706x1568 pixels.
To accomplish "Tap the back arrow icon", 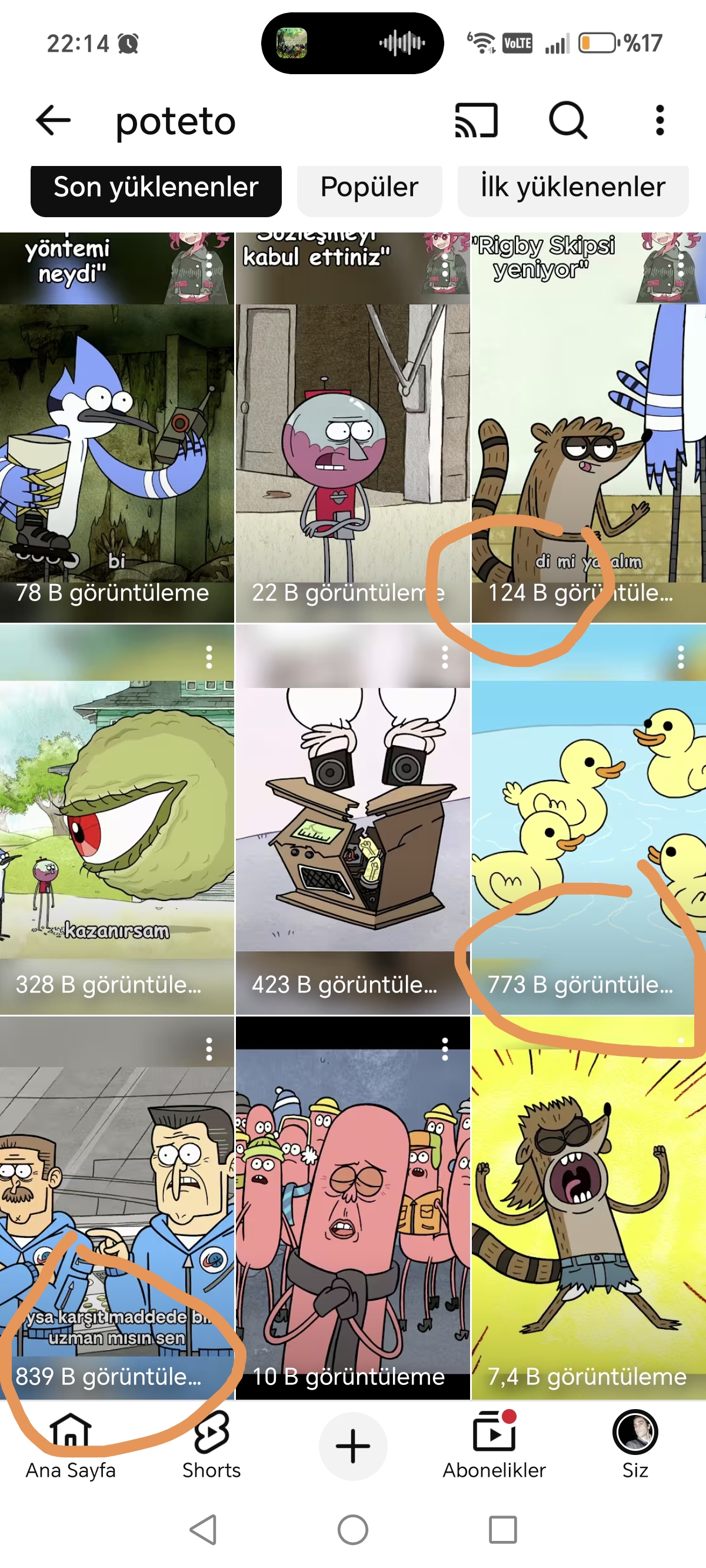I will 52,121.
